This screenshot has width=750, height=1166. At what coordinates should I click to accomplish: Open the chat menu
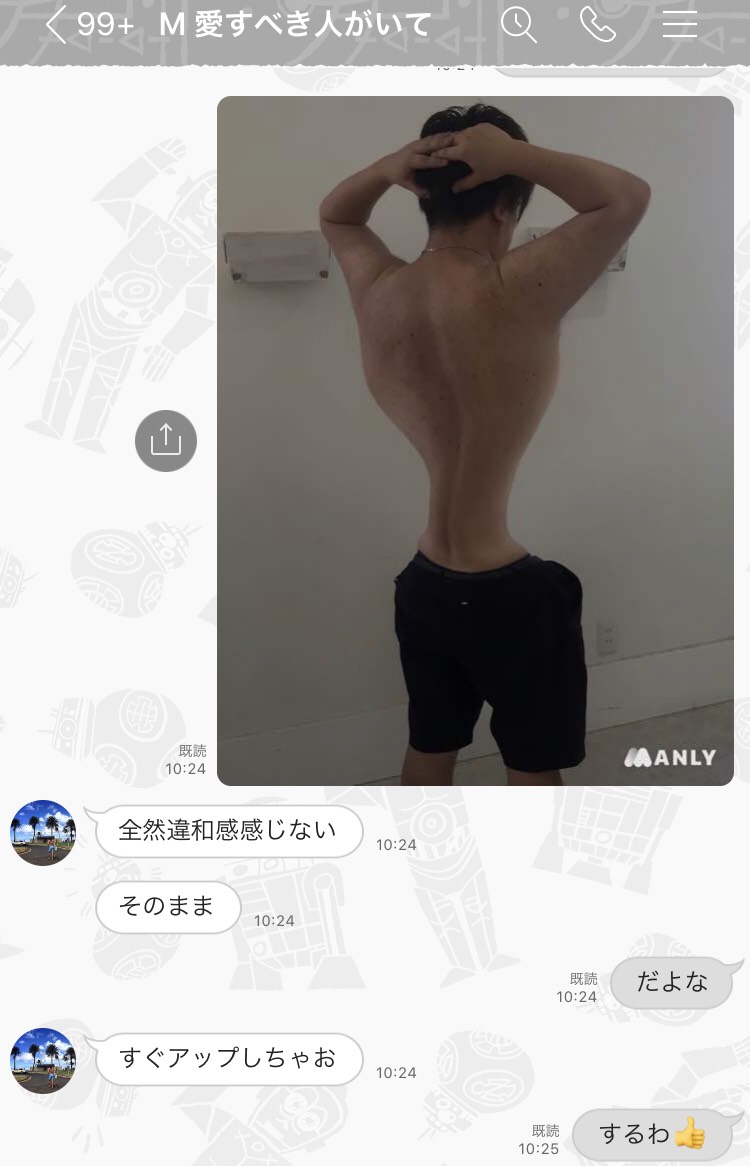(x=680, y=25)
